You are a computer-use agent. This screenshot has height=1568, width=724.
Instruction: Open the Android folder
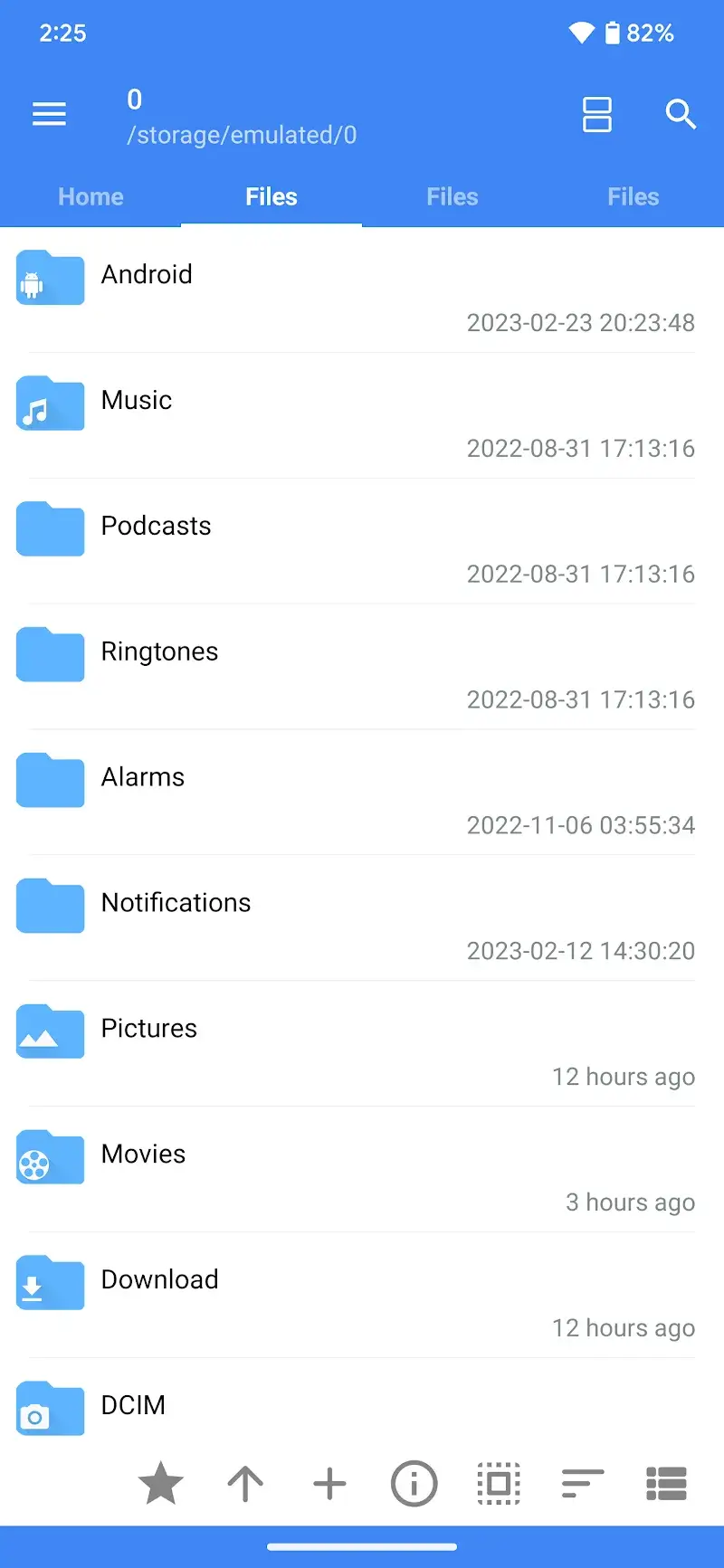(147, 274)
